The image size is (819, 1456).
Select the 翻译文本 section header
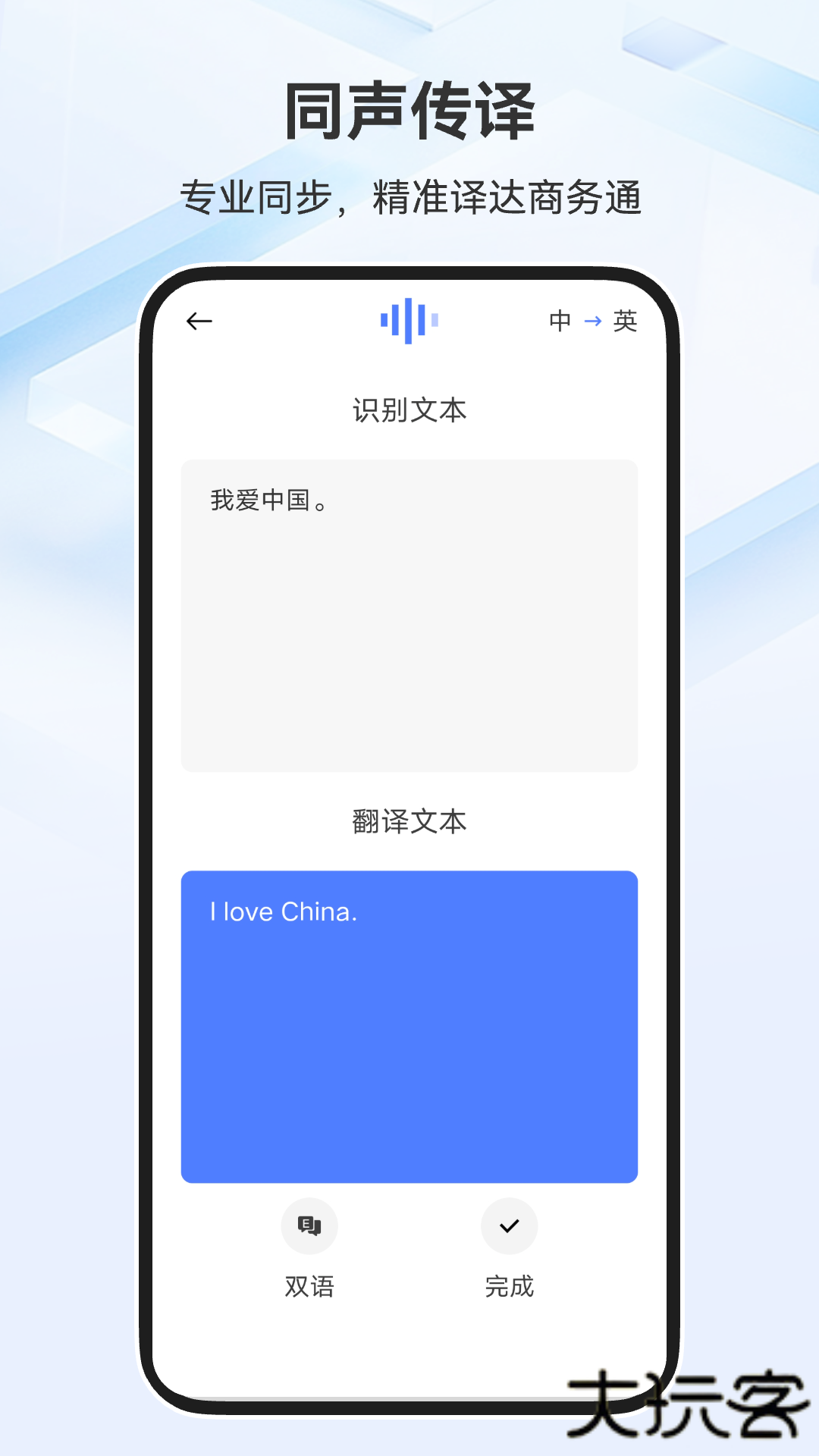tap(409, 823)
